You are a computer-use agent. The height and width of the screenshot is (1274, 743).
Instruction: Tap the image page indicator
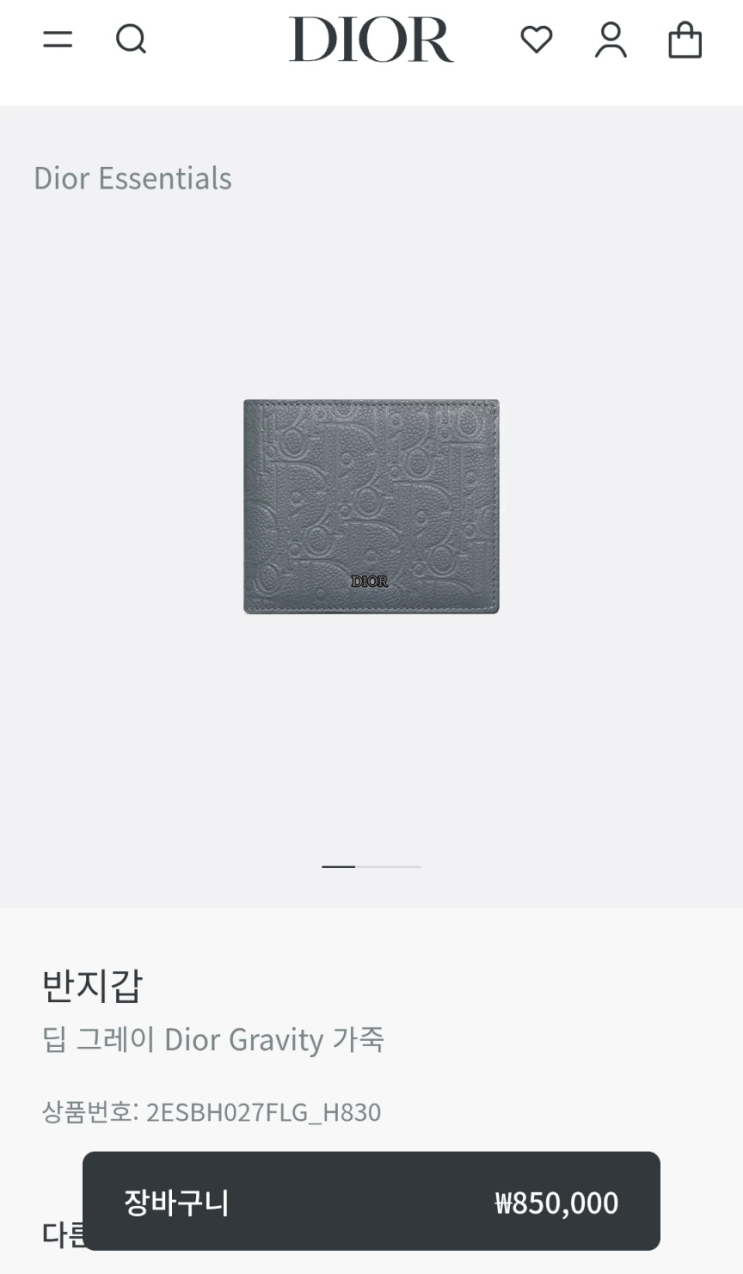pos(371,866)
